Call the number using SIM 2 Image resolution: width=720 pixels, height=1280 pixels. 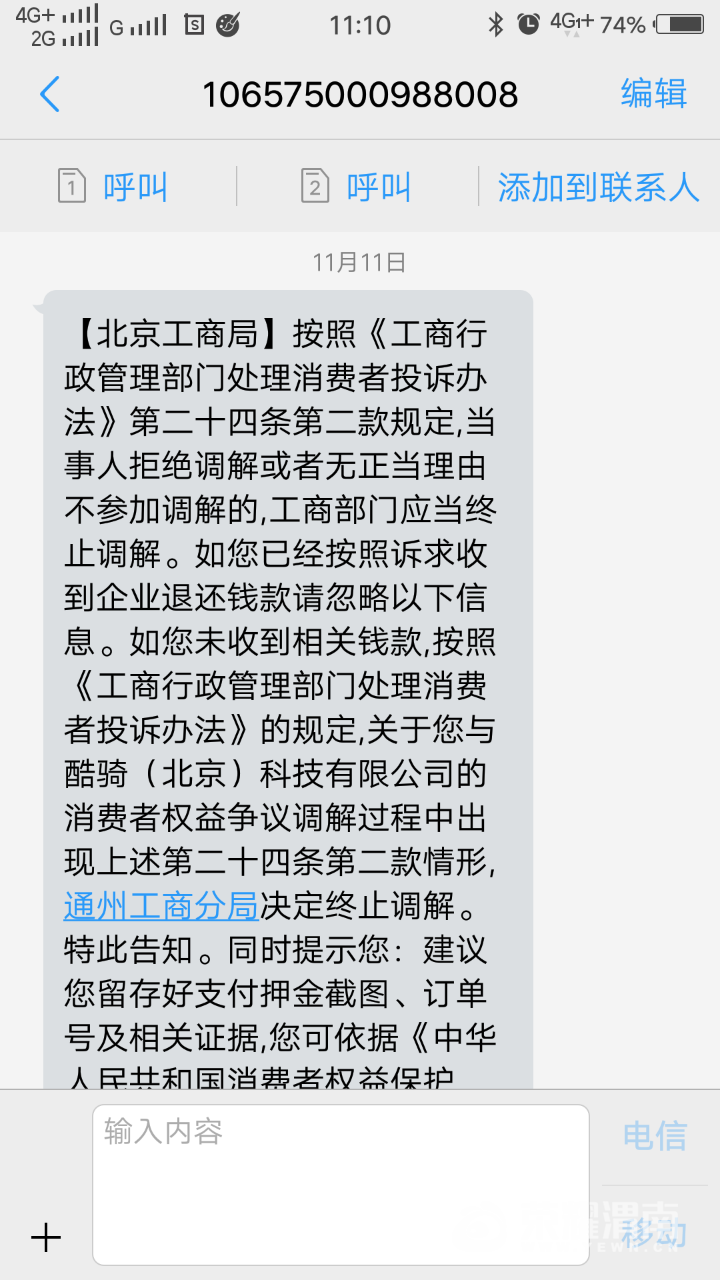[356, 187]
